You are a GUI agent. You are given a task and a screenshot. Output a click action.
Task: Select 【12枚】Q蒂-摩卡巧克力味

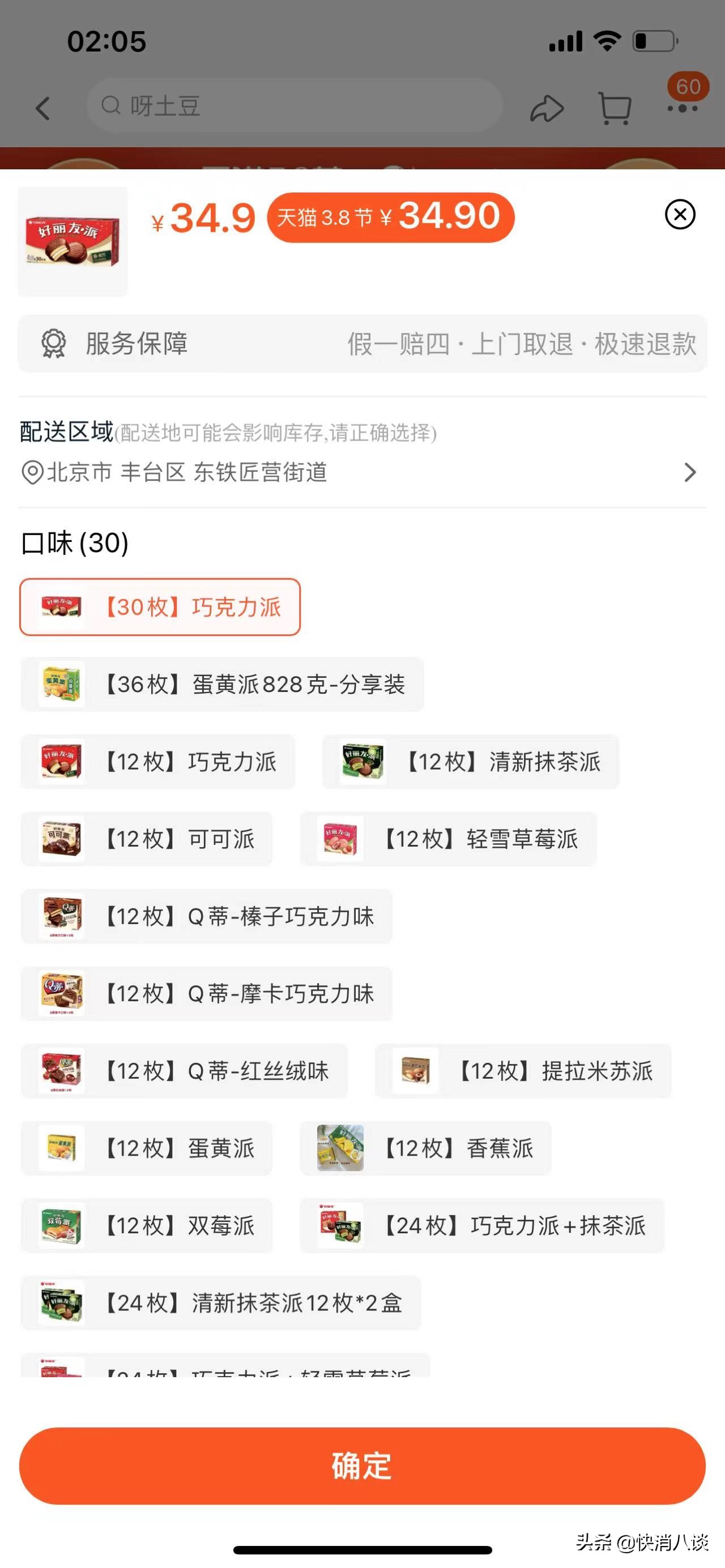point(206,993)
